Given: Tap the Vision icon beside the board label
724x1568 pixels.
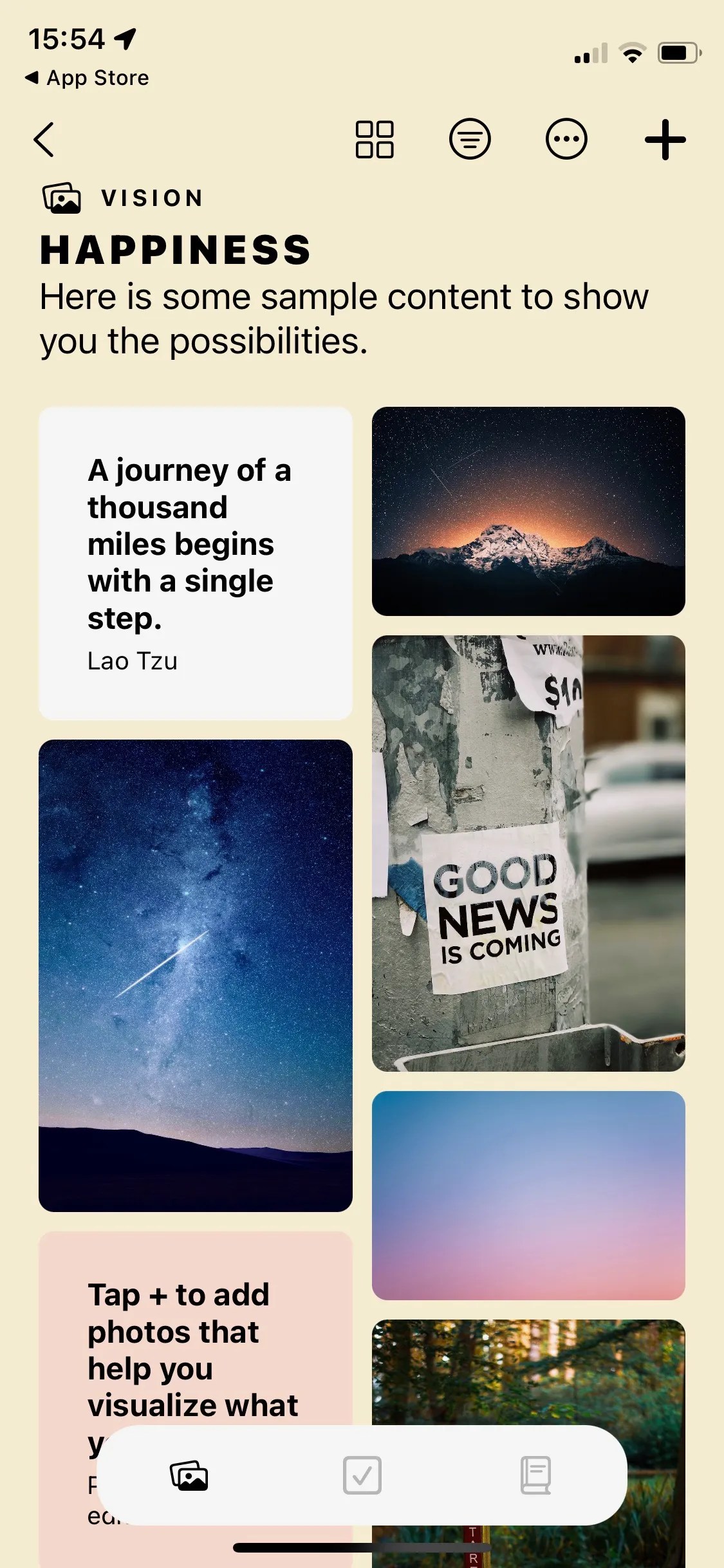Looking at the screenshot, I should point(60,197).
